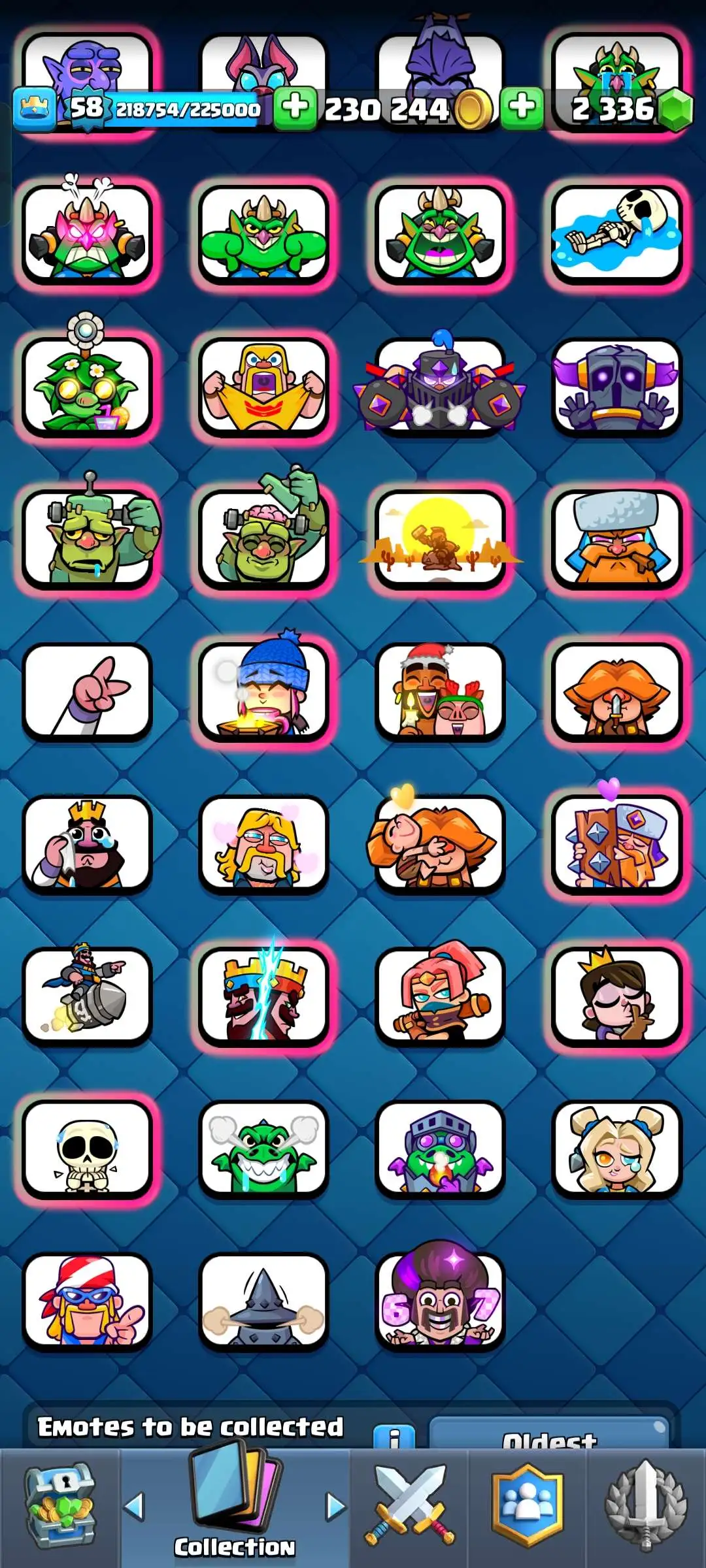Open info about emotes to be collected
Viewport: 706px width, 1568px height.
pyautogui.click(x=394, y=1437)
